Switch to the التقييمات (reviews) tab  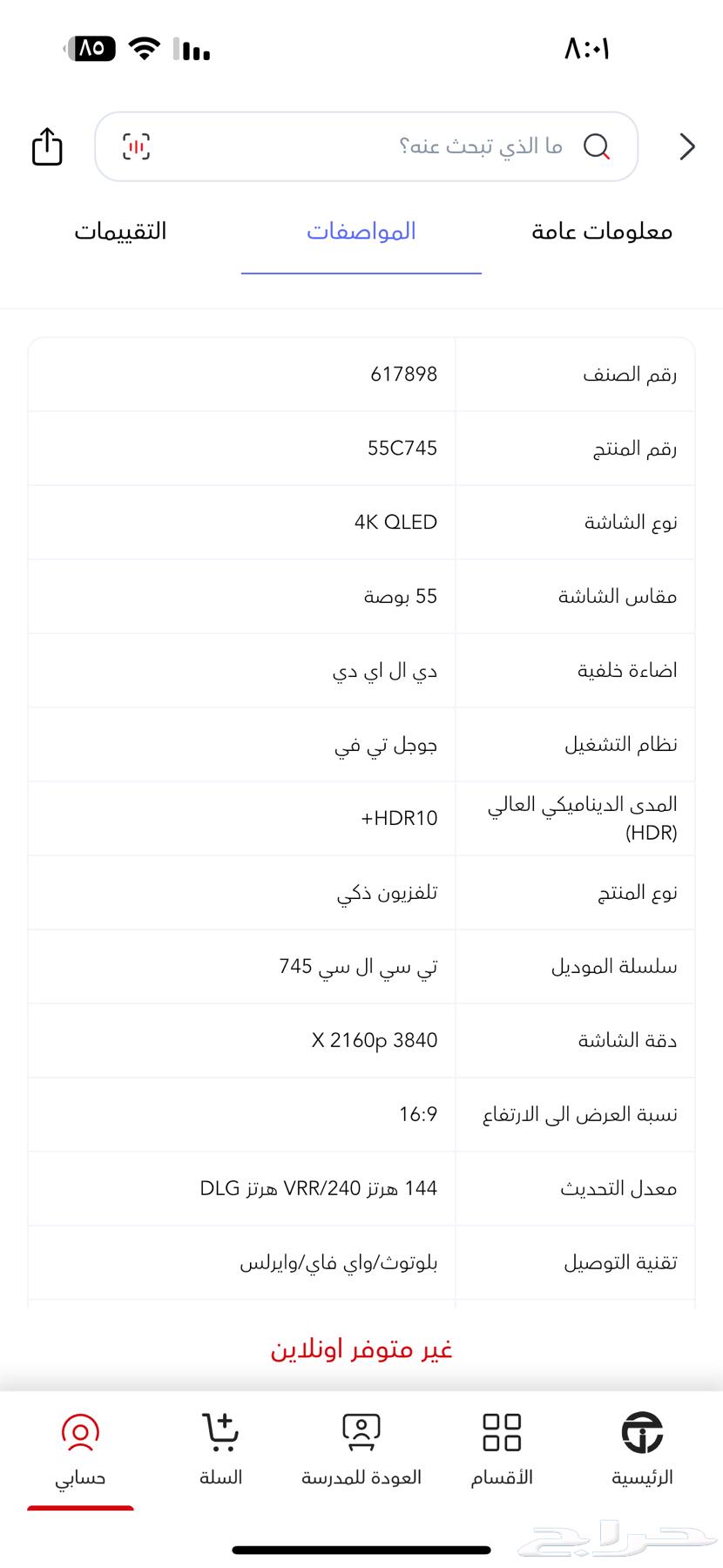pos(121,231)
